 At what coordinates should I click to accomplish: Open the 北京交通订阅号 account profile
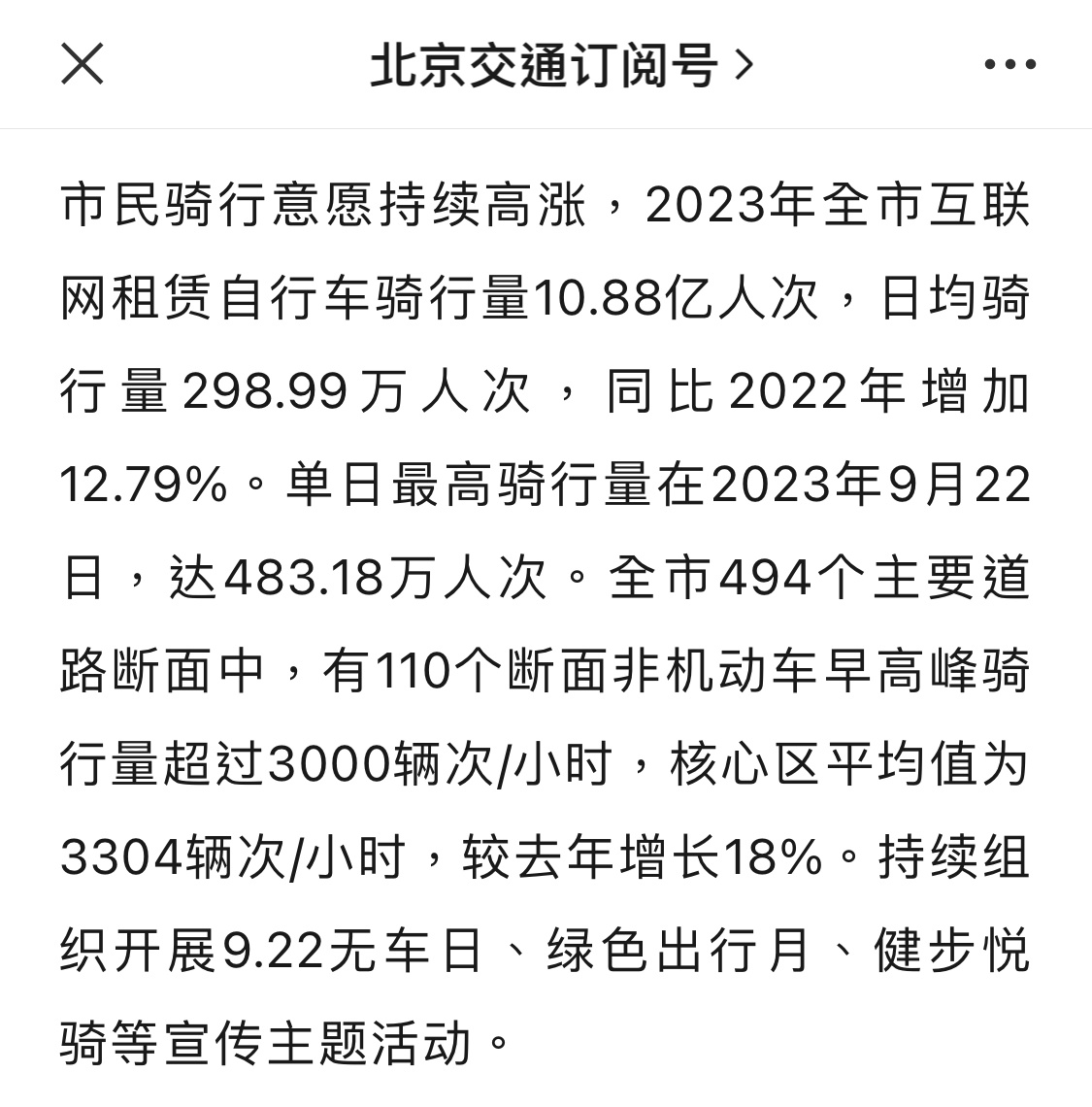(560, 65)
